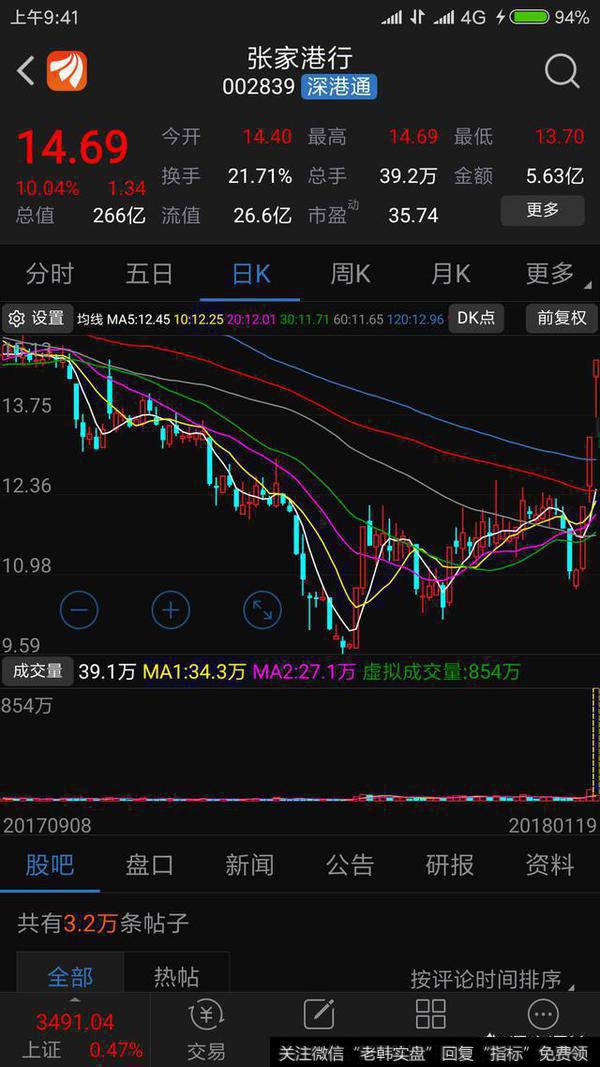Switch to the 分时 chart tab
The height and width of the screenshot is (1067, 600).
tap(50, 273)
